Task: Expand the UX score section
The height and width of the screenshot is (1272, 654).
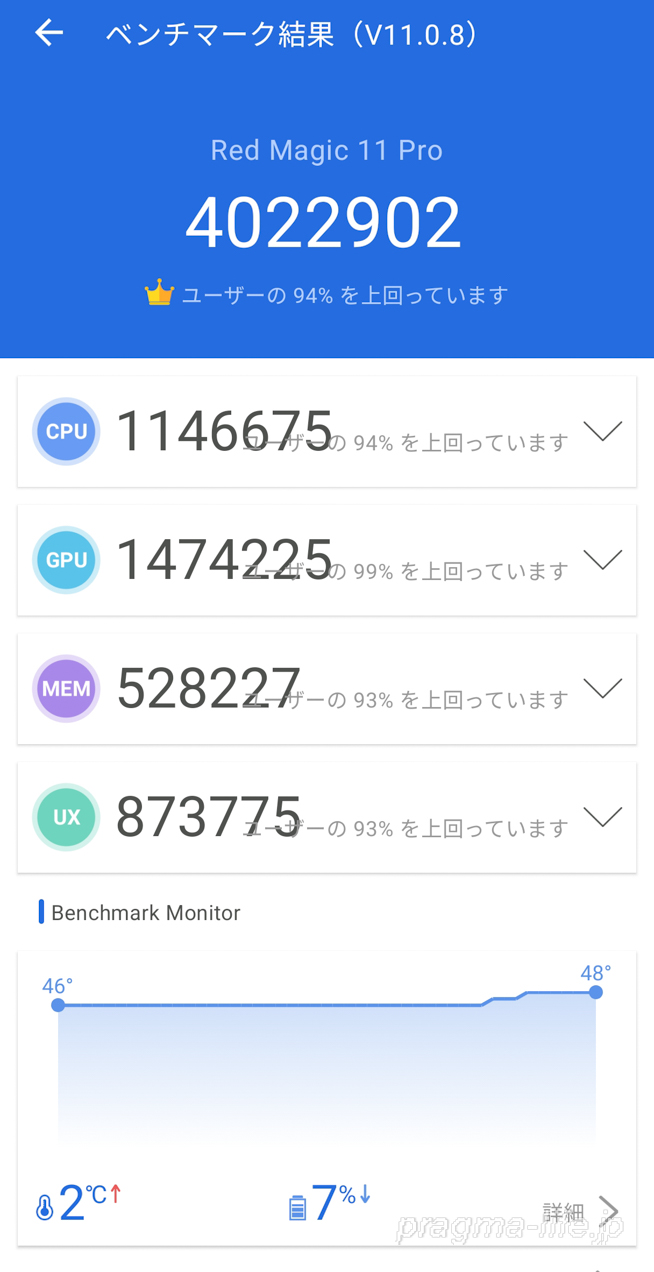Action: click(x=602, y=817)
